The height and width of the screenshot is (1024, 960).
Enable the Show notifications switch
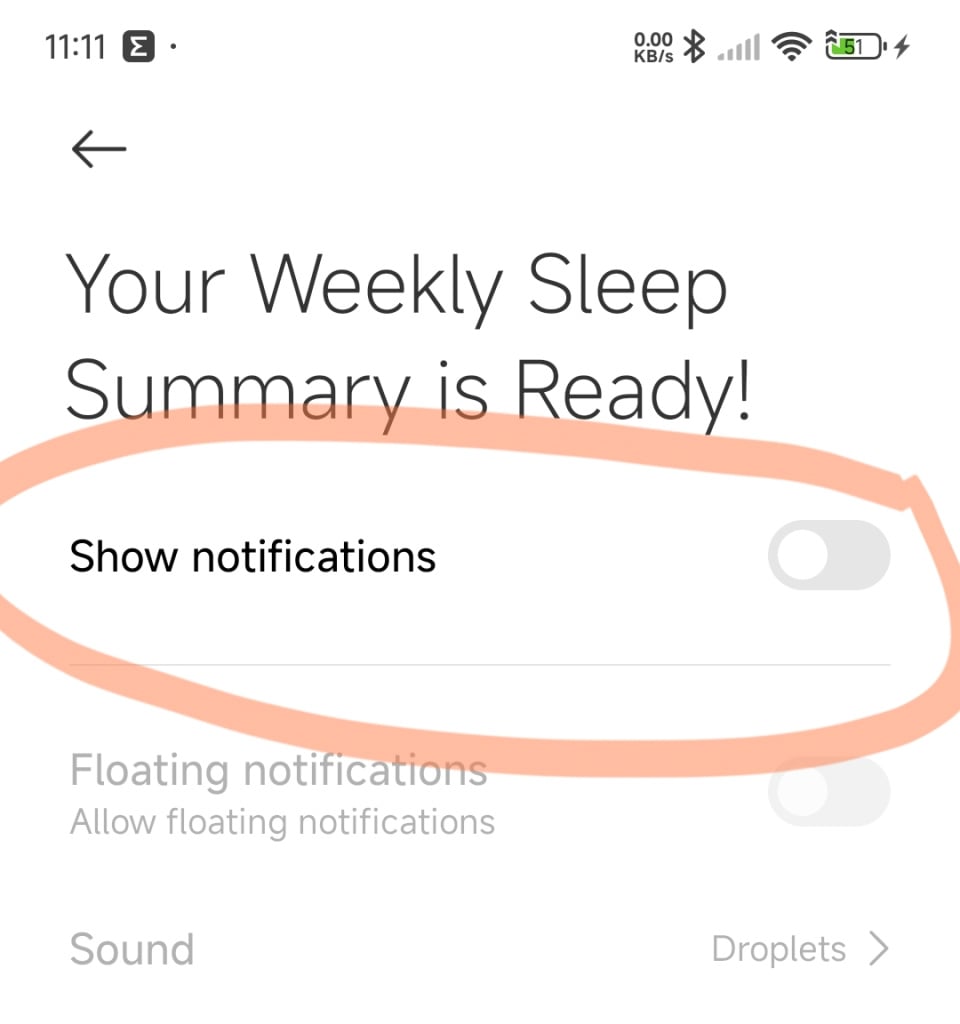point(828,556)
